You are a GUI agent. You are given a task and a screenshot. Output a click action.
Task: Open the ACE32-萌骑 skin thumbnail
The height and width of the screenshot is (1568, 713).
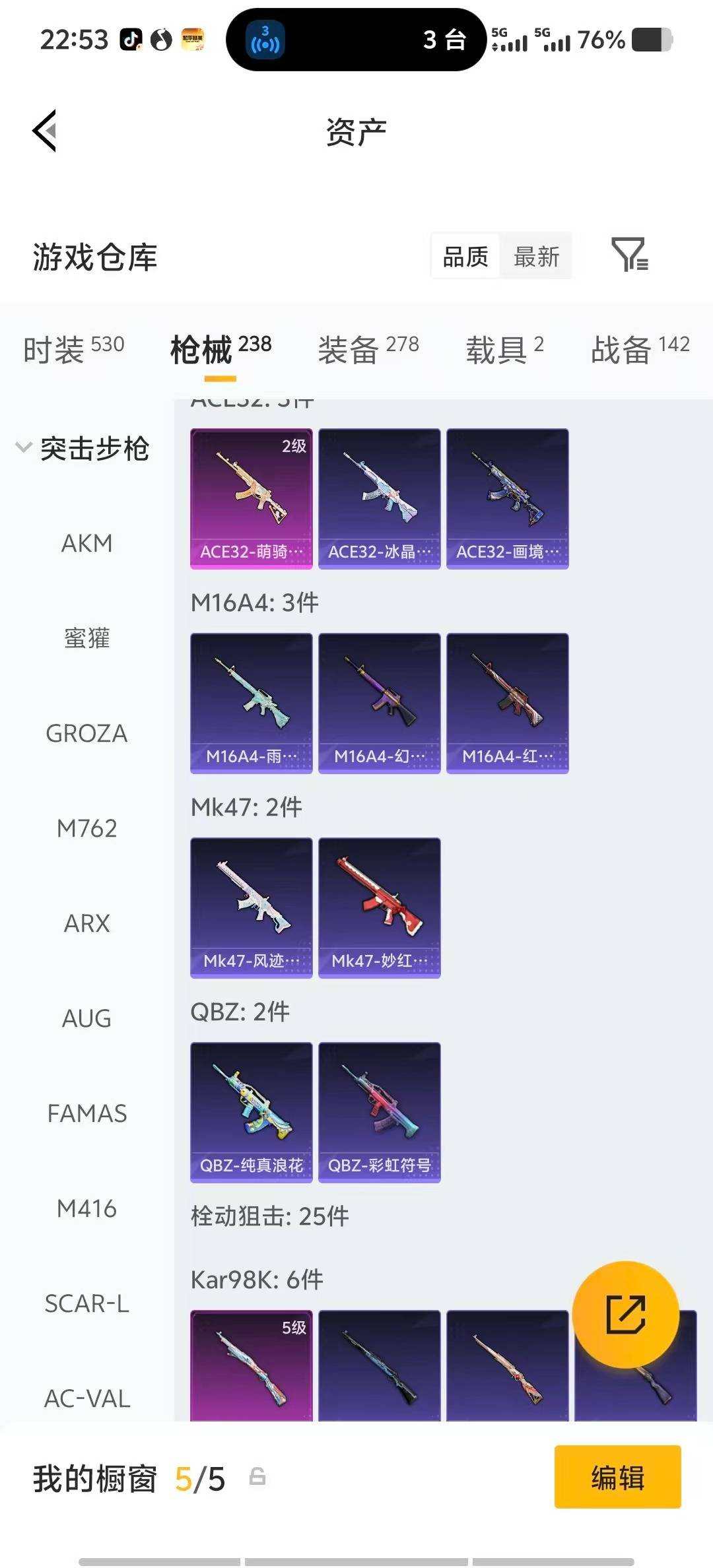click(251, 497)
